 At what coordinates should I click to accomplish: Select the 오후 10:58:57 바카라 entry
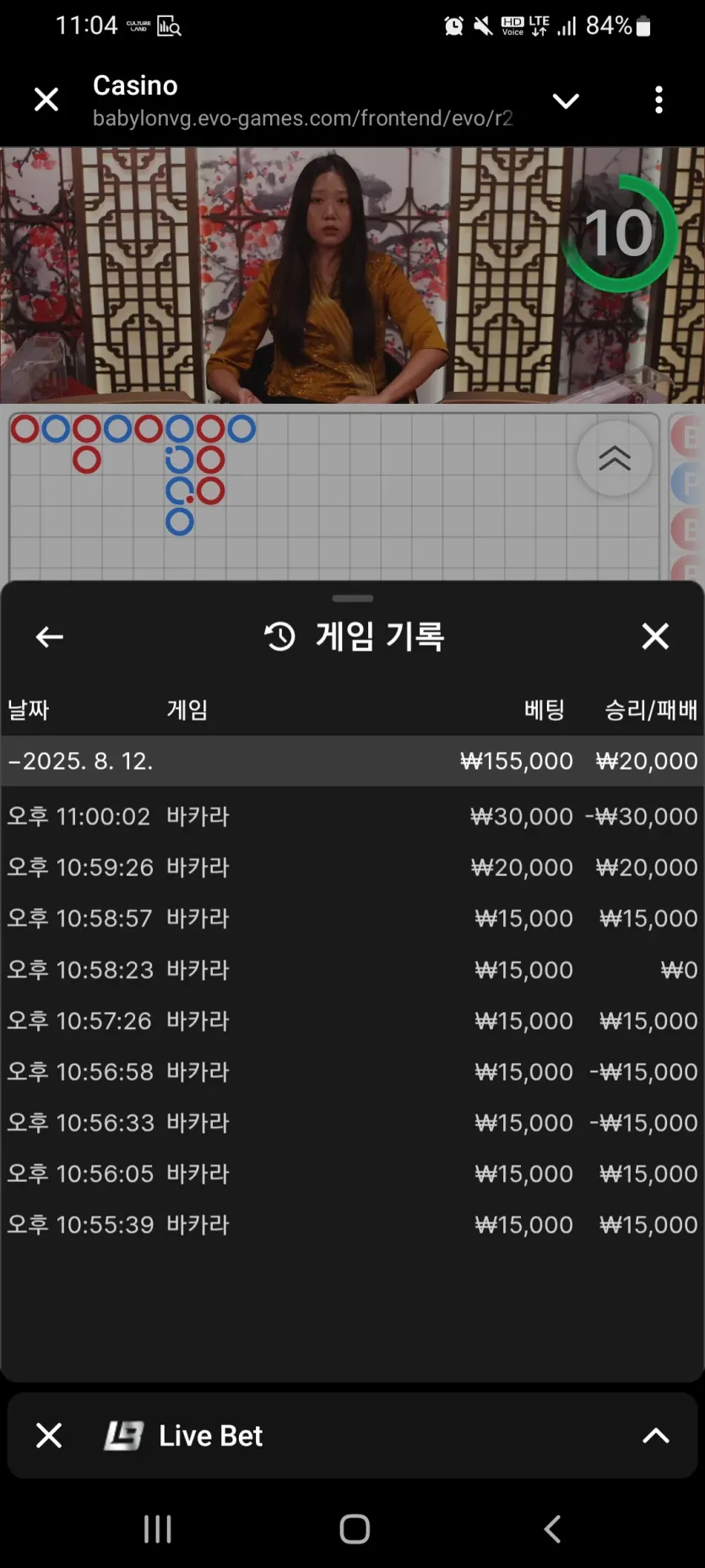click(x=352, y=918)
